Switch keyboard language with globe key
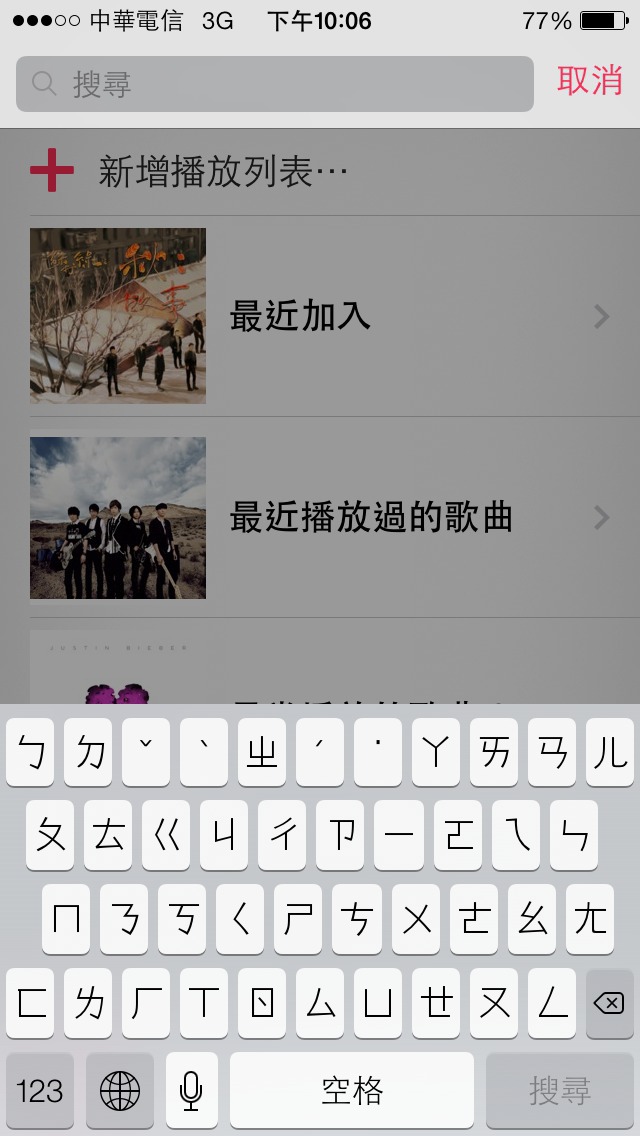Screen dimensions: 640x1136 point(120,1090)
